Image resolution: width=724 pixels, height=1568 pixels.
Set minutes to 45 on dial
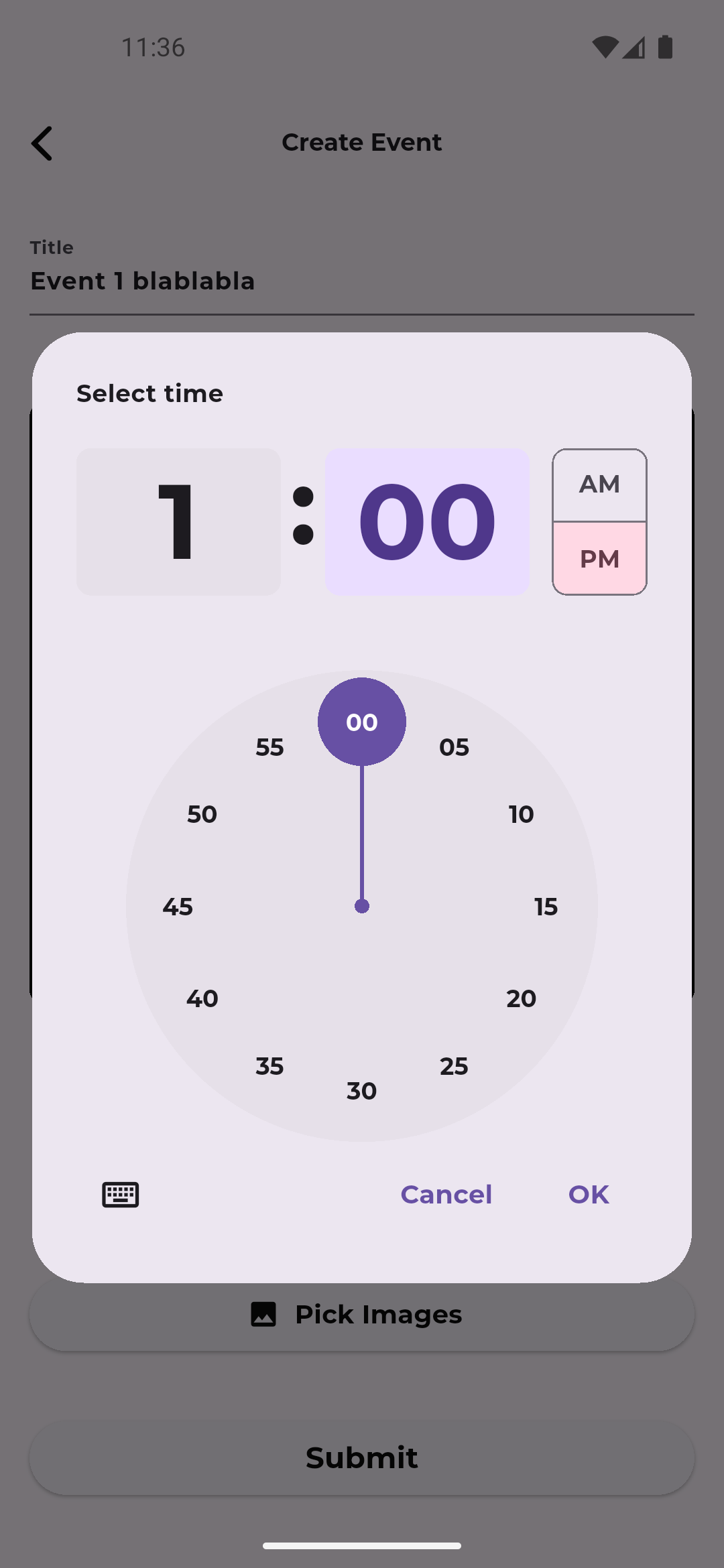coord(178,907)
